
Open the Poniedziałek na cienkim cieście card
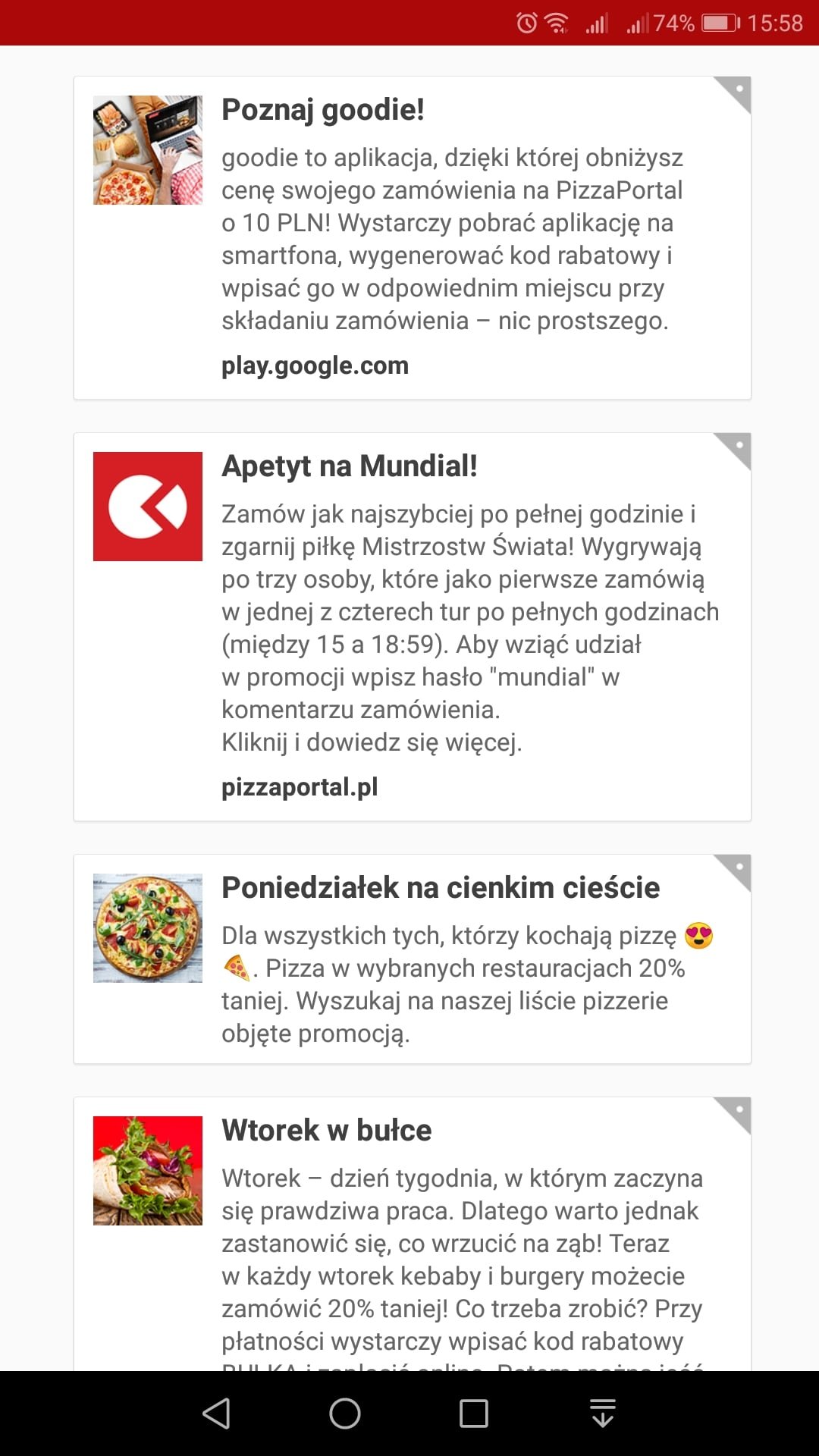click(412, 959)
